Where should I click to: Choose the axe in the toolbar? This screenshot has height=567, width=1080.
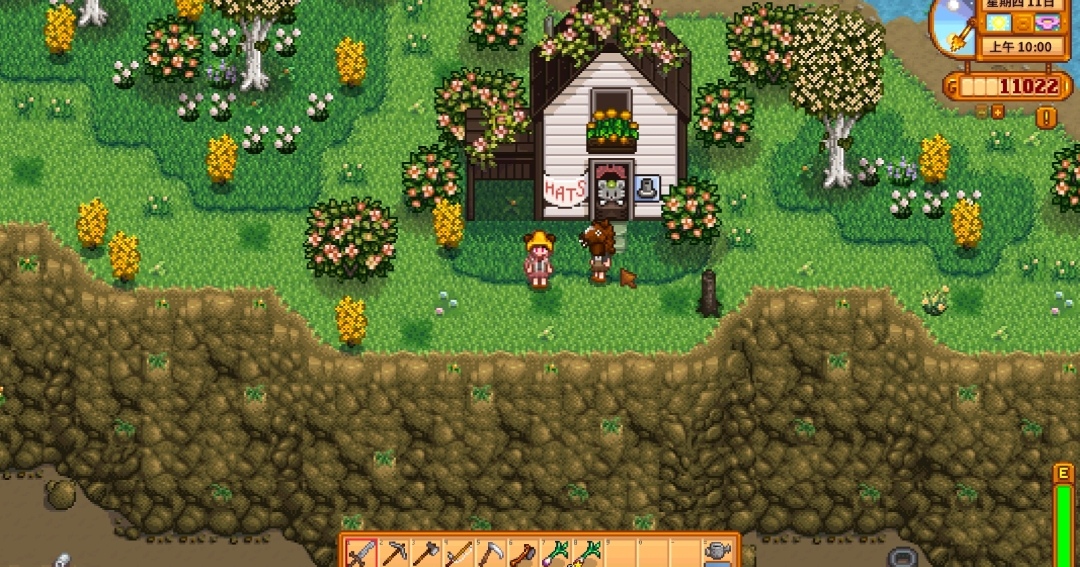pyautogui.click(x=425, y=553)
